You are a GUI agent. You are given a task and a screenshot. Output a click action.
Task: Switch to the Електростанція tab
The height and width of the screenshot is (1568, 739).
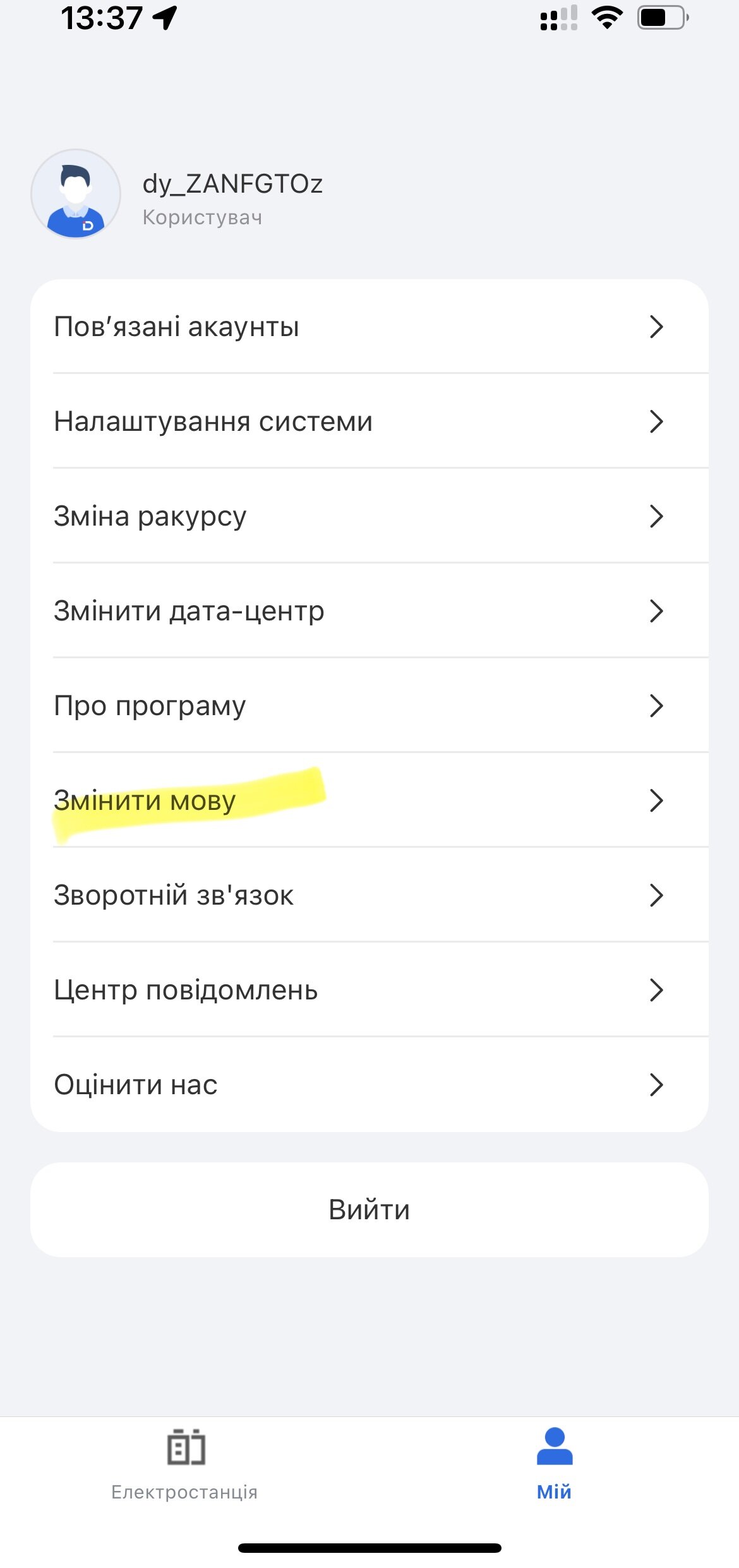(185, 1464)
